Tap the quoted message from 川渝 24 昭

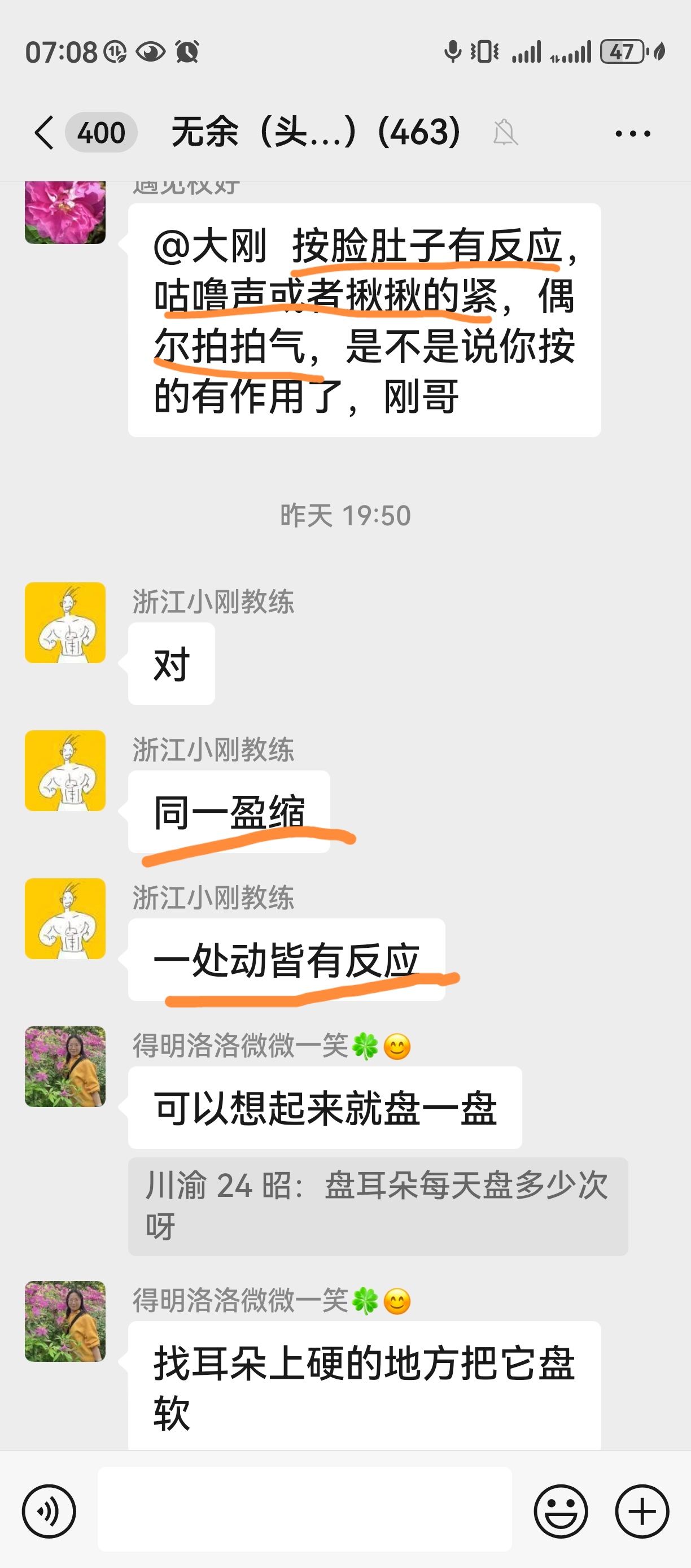click(377, 1206)
